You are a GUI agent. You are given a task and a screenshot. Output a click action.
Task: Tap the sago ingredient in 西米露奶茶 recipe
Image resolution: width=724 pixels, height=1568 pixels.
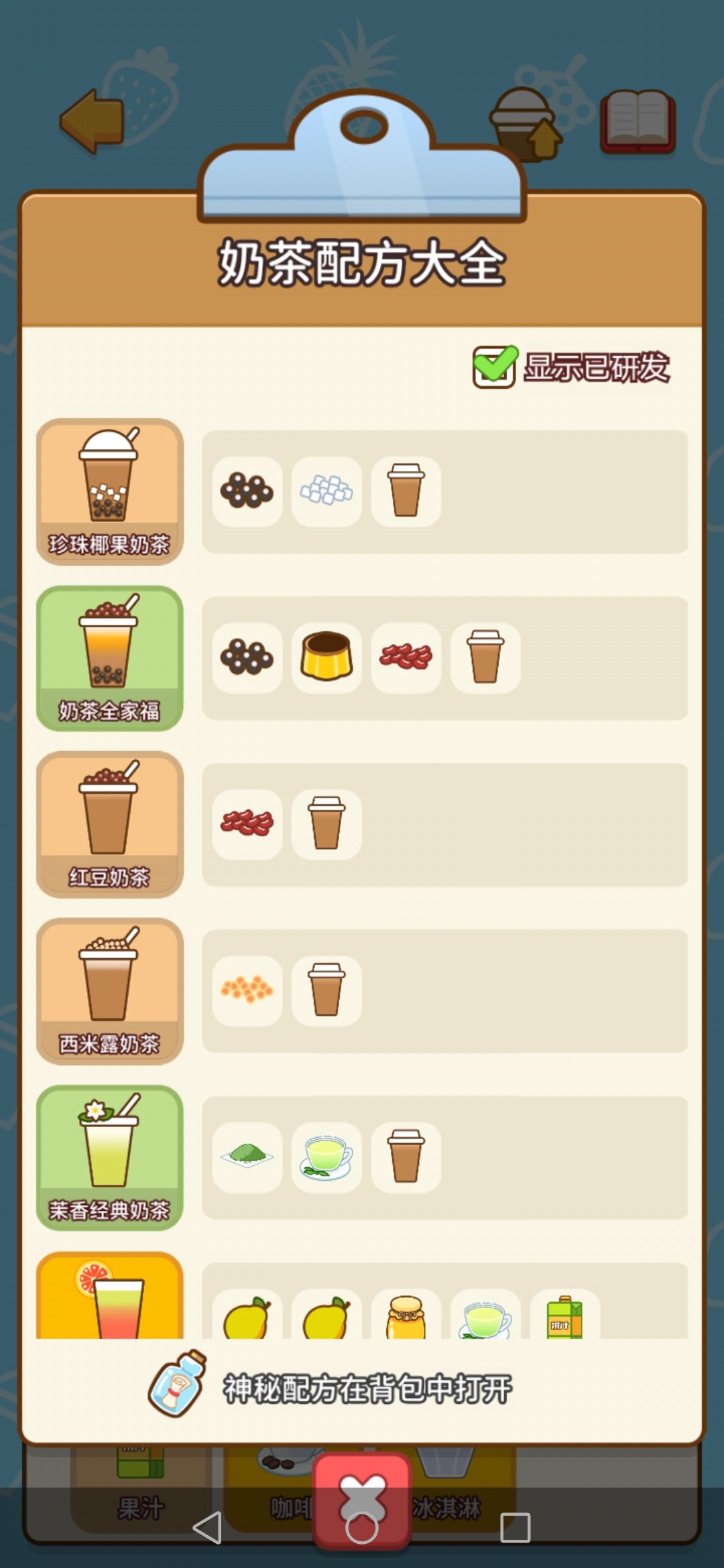(248, 990)
